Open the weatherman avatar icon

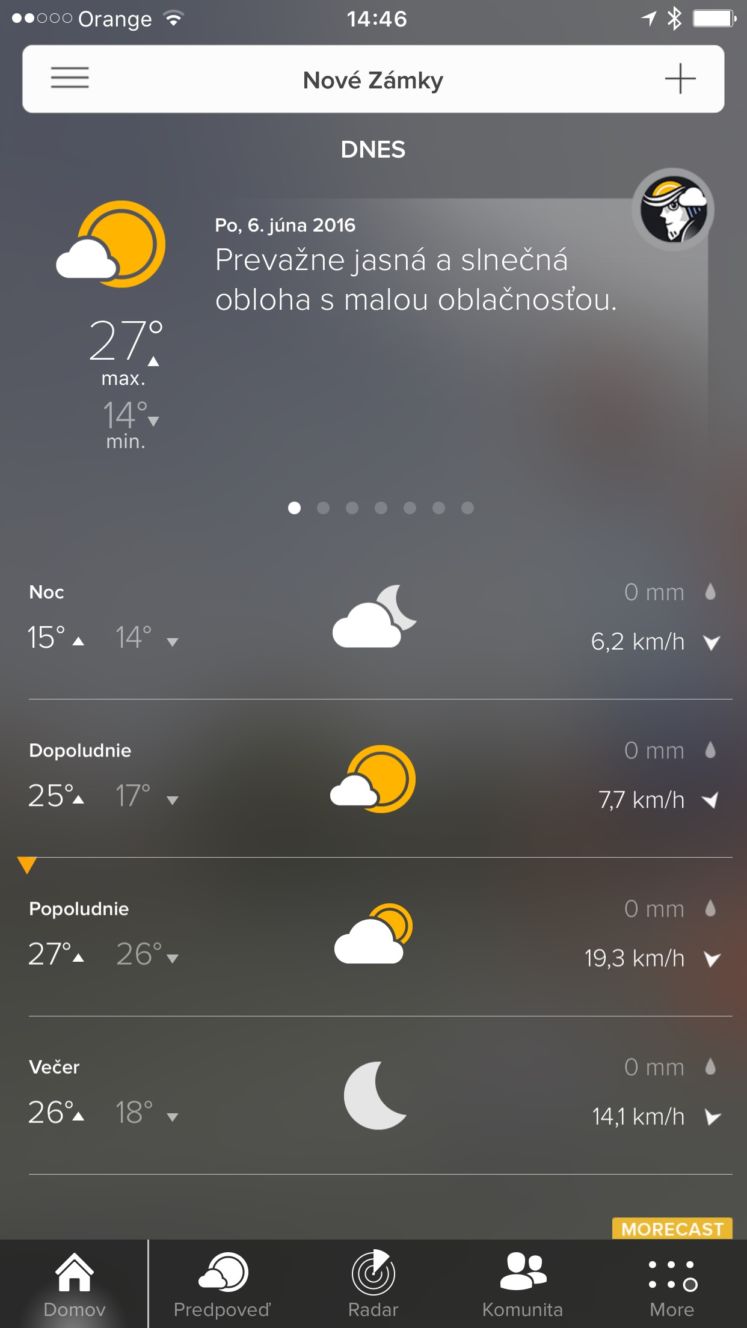(674, 209)
